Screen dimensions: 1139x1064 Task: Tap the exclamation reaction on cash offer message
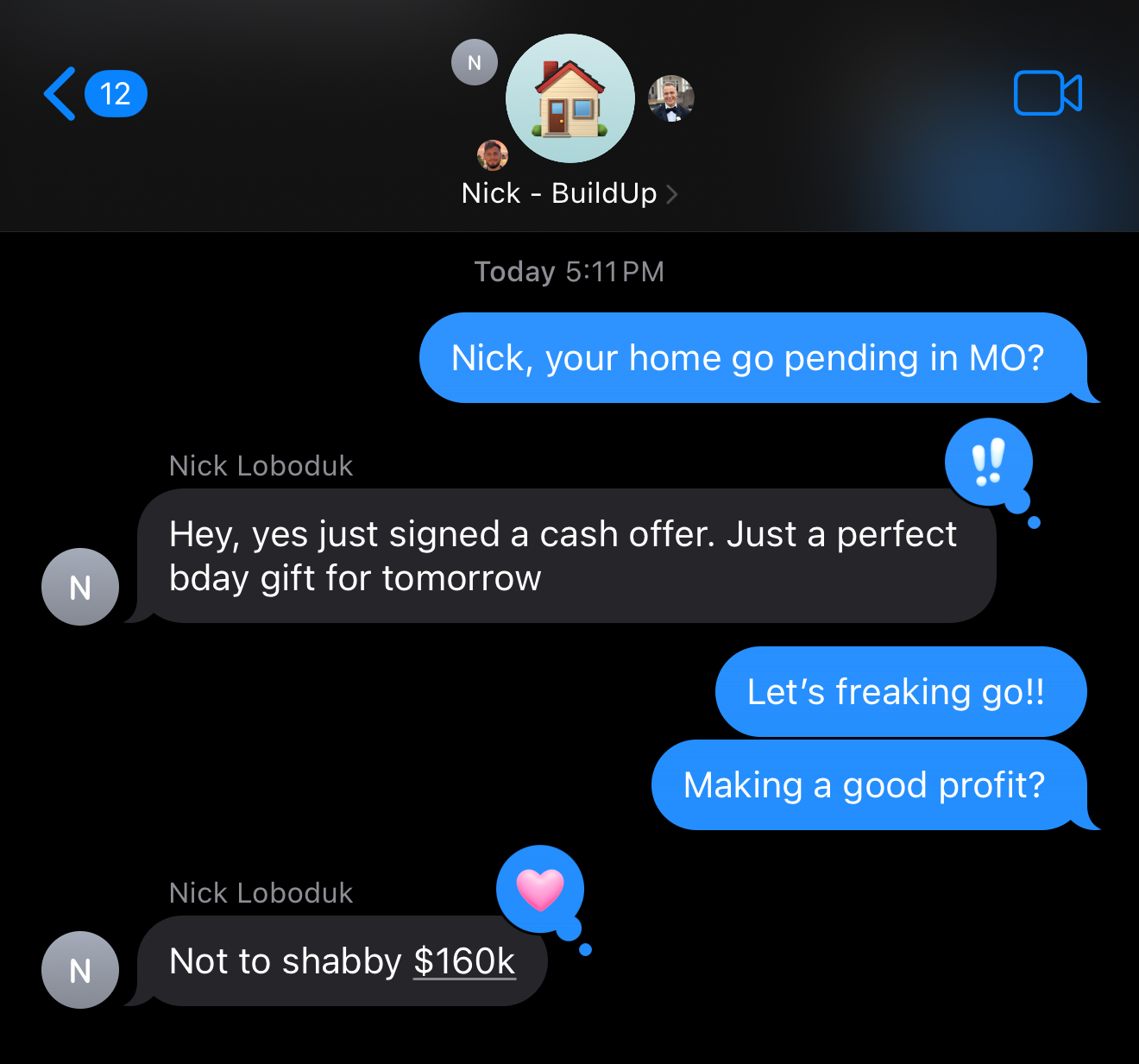(989, 463)
